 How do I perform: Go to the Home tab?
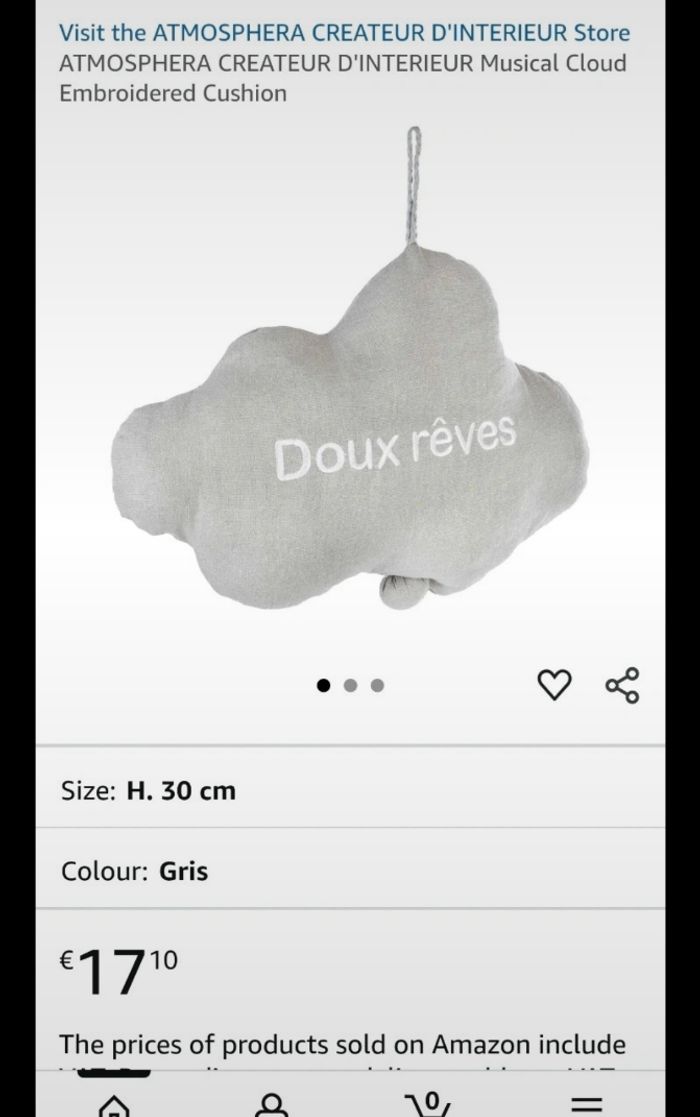[x=114, y=1104]
